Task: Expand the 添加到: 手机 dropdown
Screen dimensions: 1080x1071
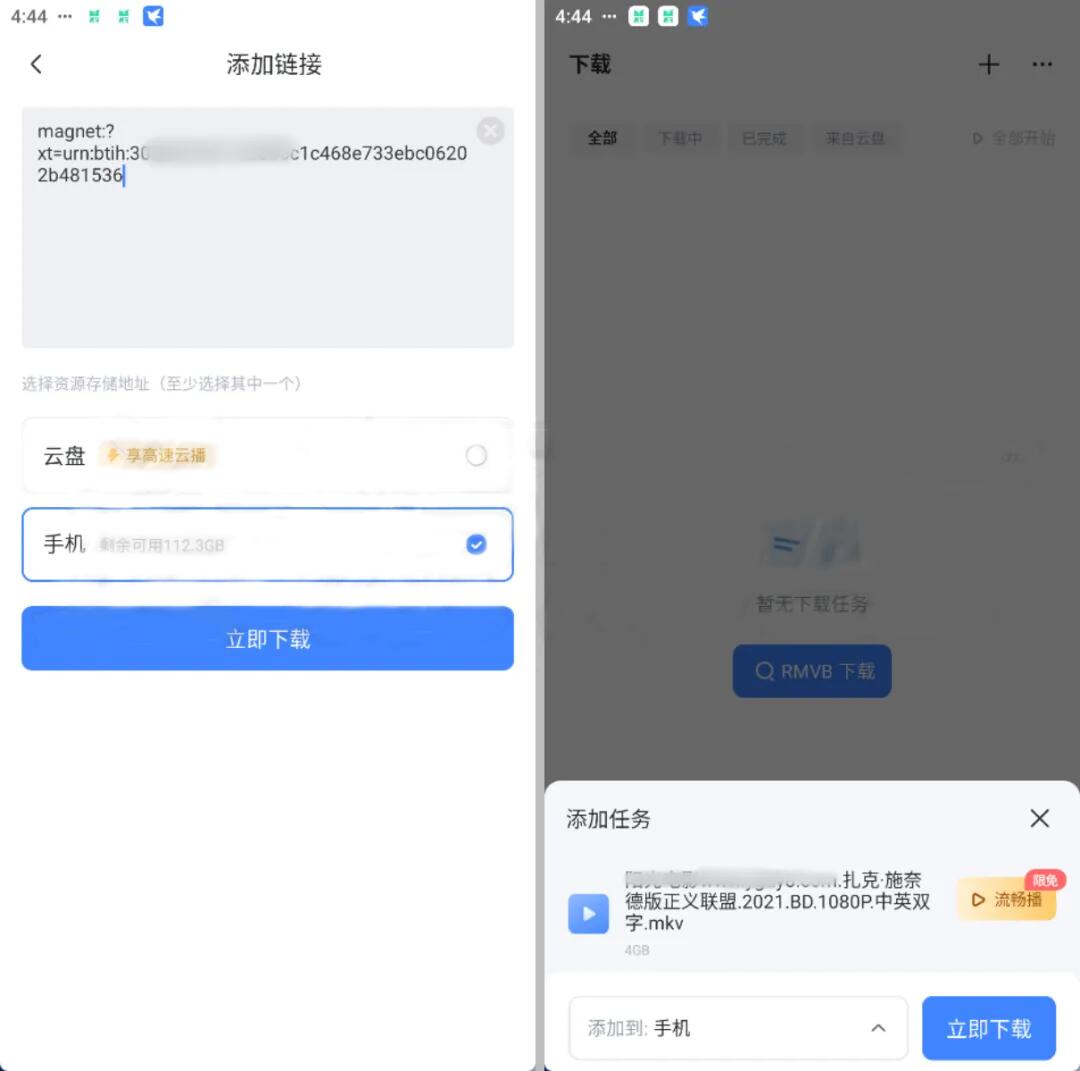Action: (738, 1028)
